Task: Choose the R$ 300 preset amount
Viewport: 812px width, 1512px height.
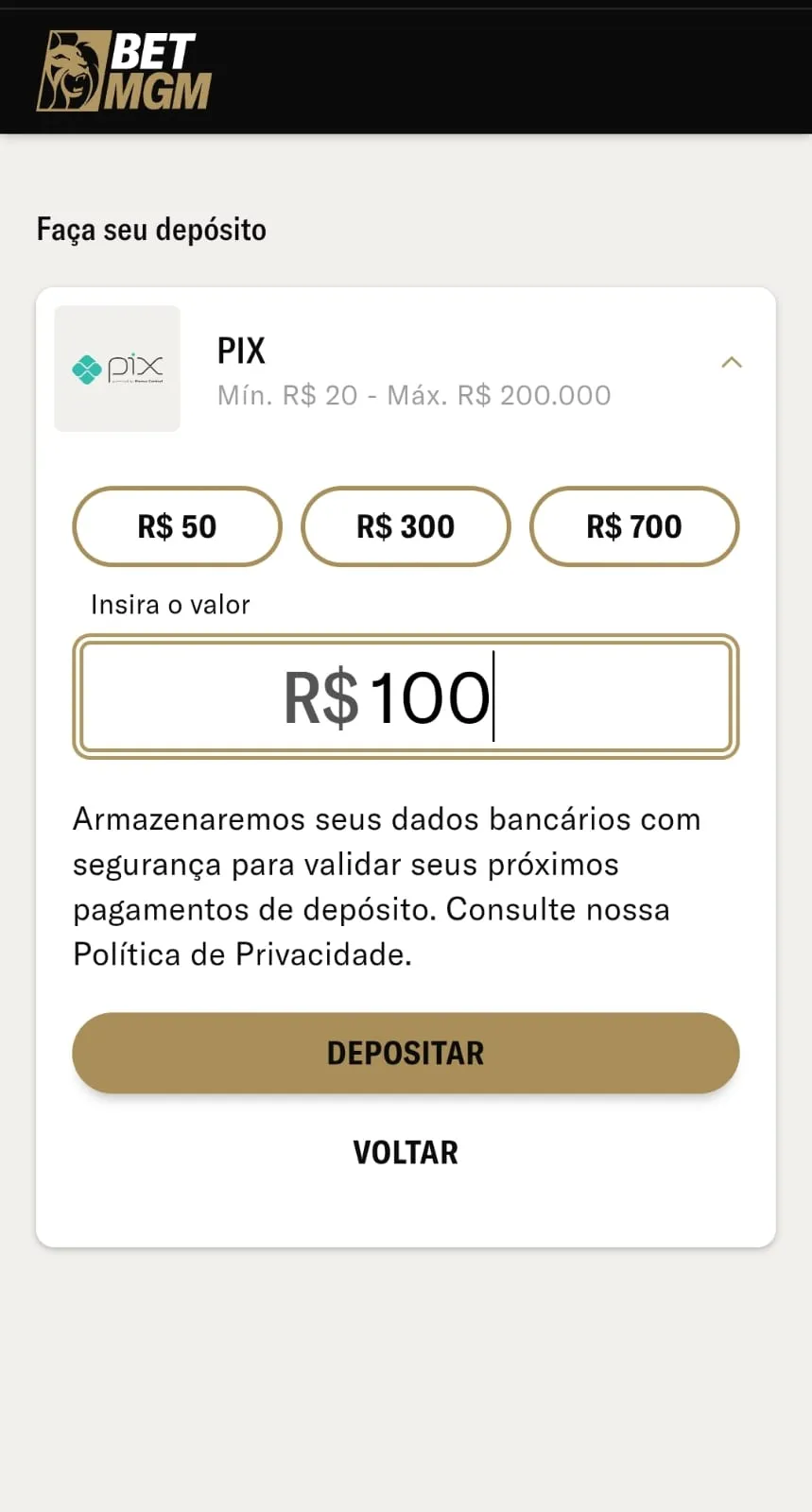Action: (x=406, y=526)
